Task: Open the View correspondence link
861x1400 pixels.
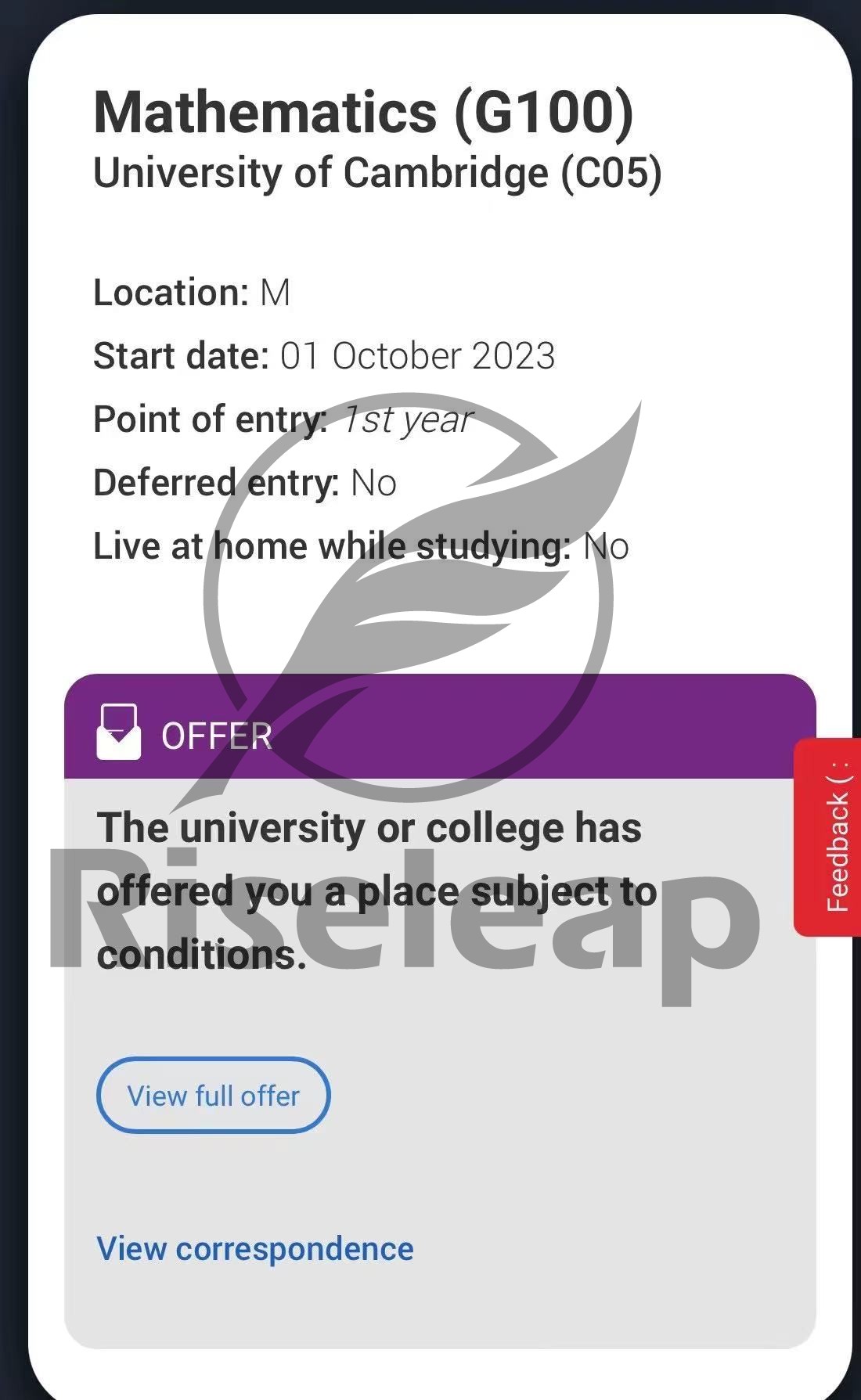Action: pyautogui.click(x=254, y=1249)
